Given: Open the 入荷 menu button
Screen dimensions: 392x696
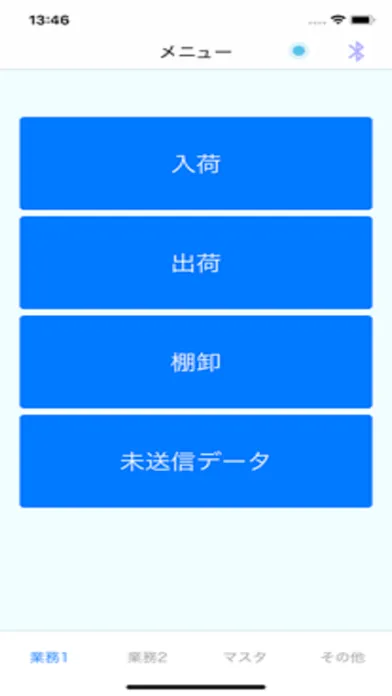Looking at the screenshot, I should [x=196, y=163].
